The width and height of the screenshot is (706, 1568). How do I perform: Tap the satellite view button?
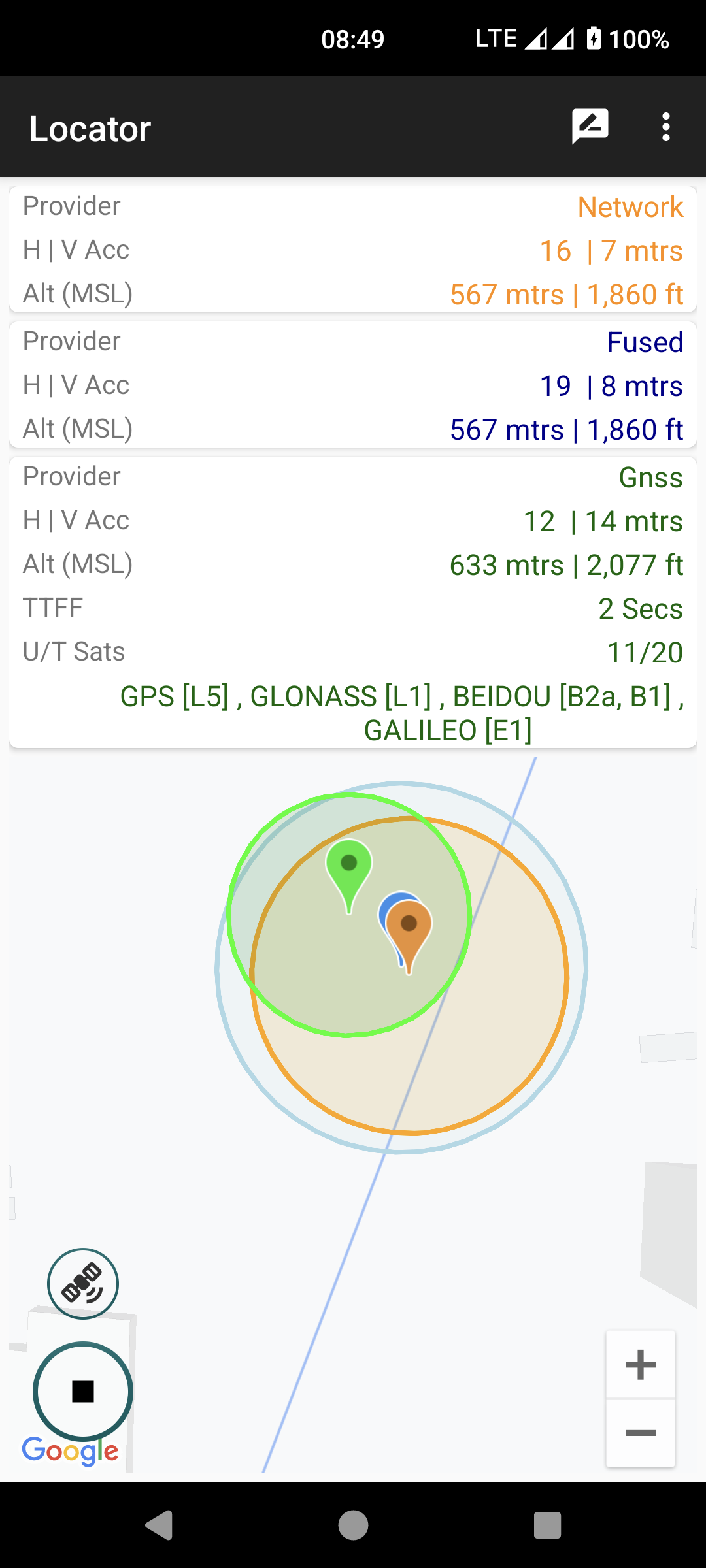click(x=83, y=1284)
